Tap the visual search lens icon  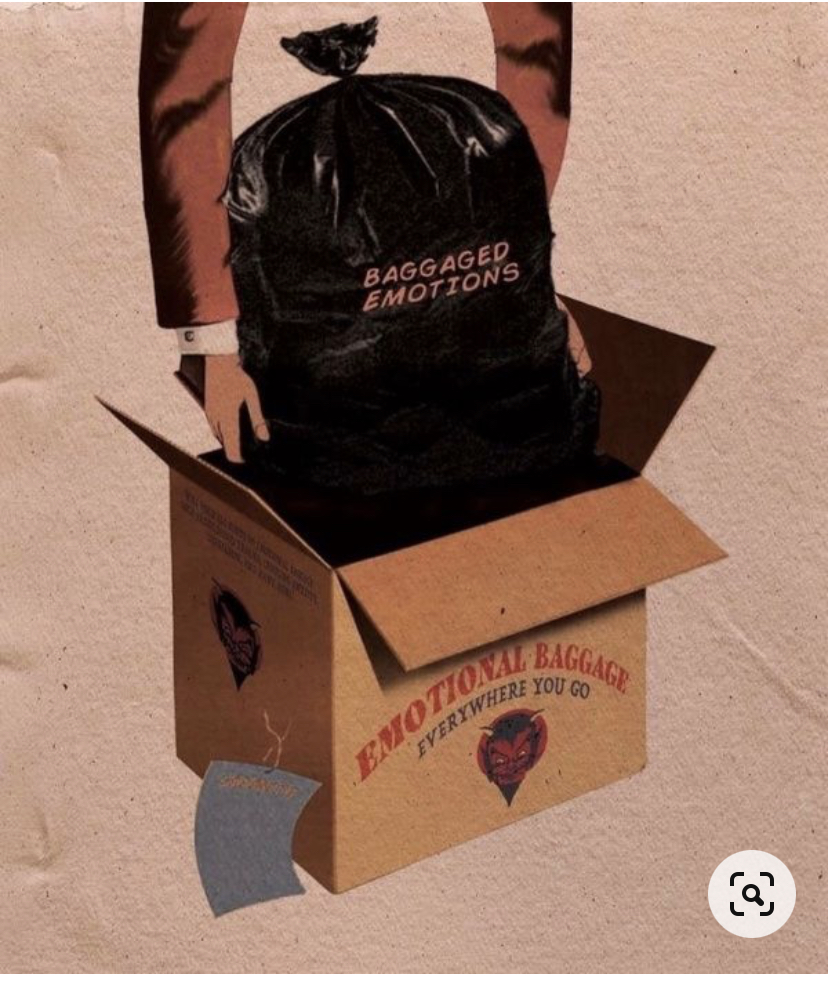tap(752, 893)
